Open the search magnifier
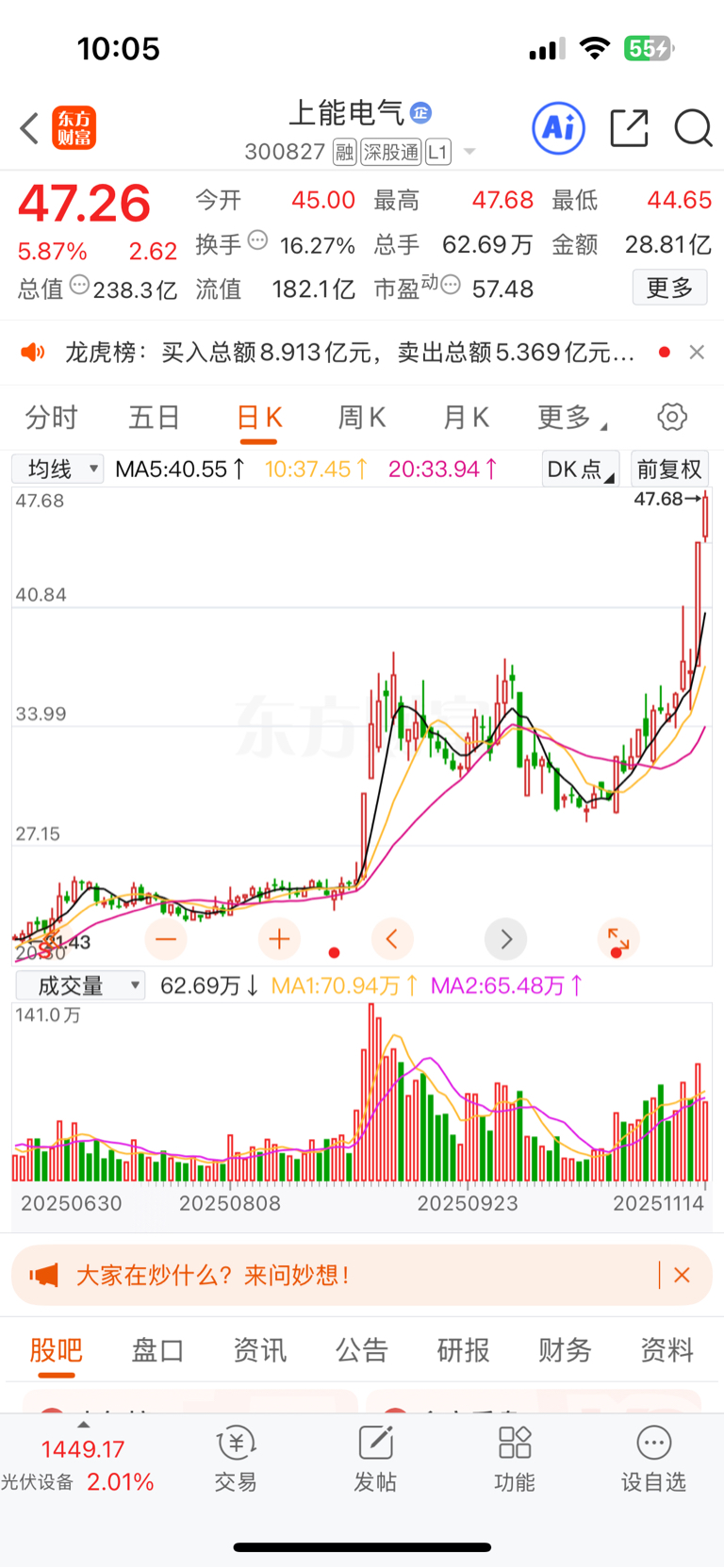The width and height of the screenshot is (724, 1568). [693, 128]
